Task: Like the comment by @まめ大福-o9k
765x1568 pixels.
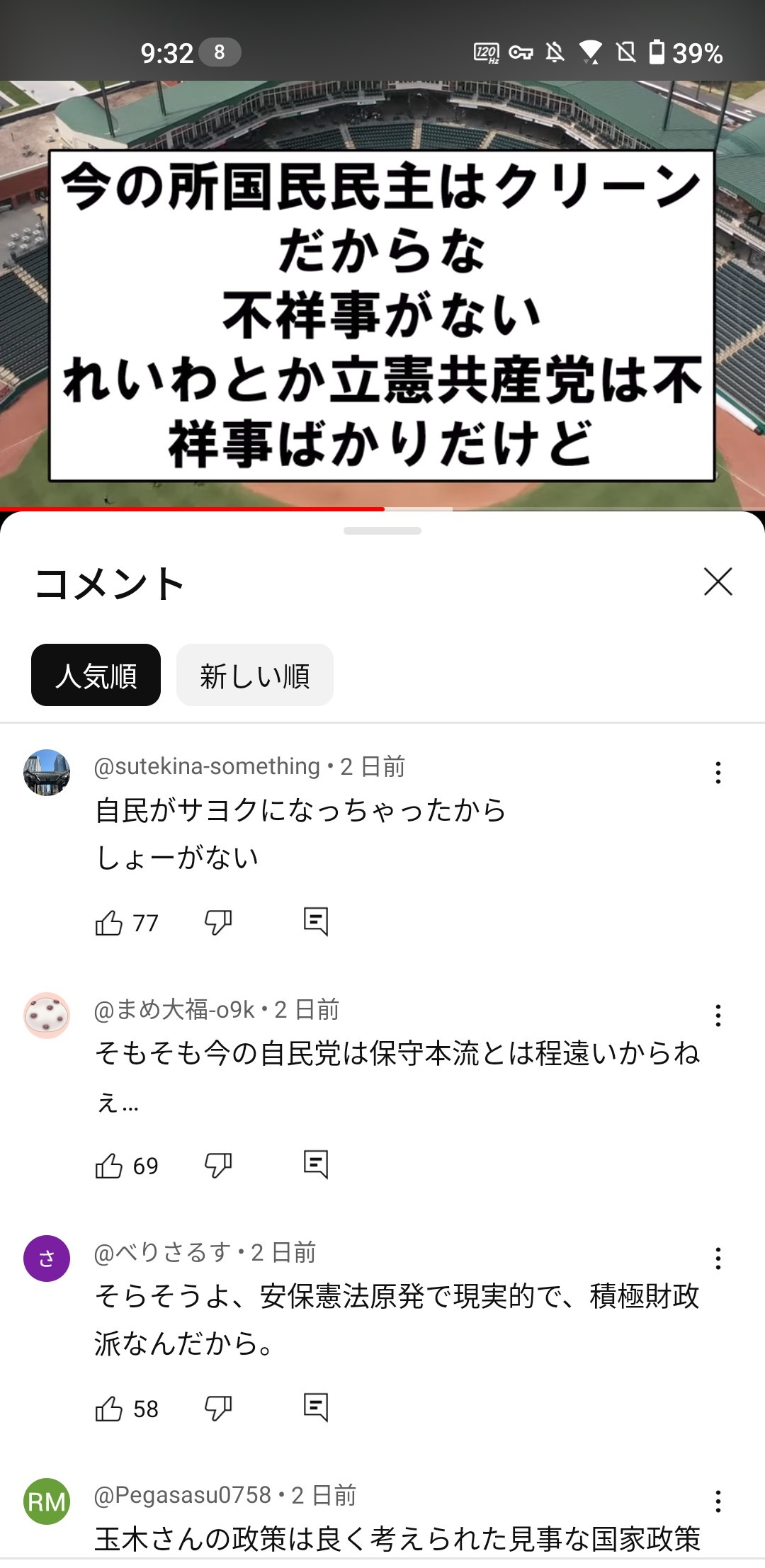Action: pos(109,1165)
